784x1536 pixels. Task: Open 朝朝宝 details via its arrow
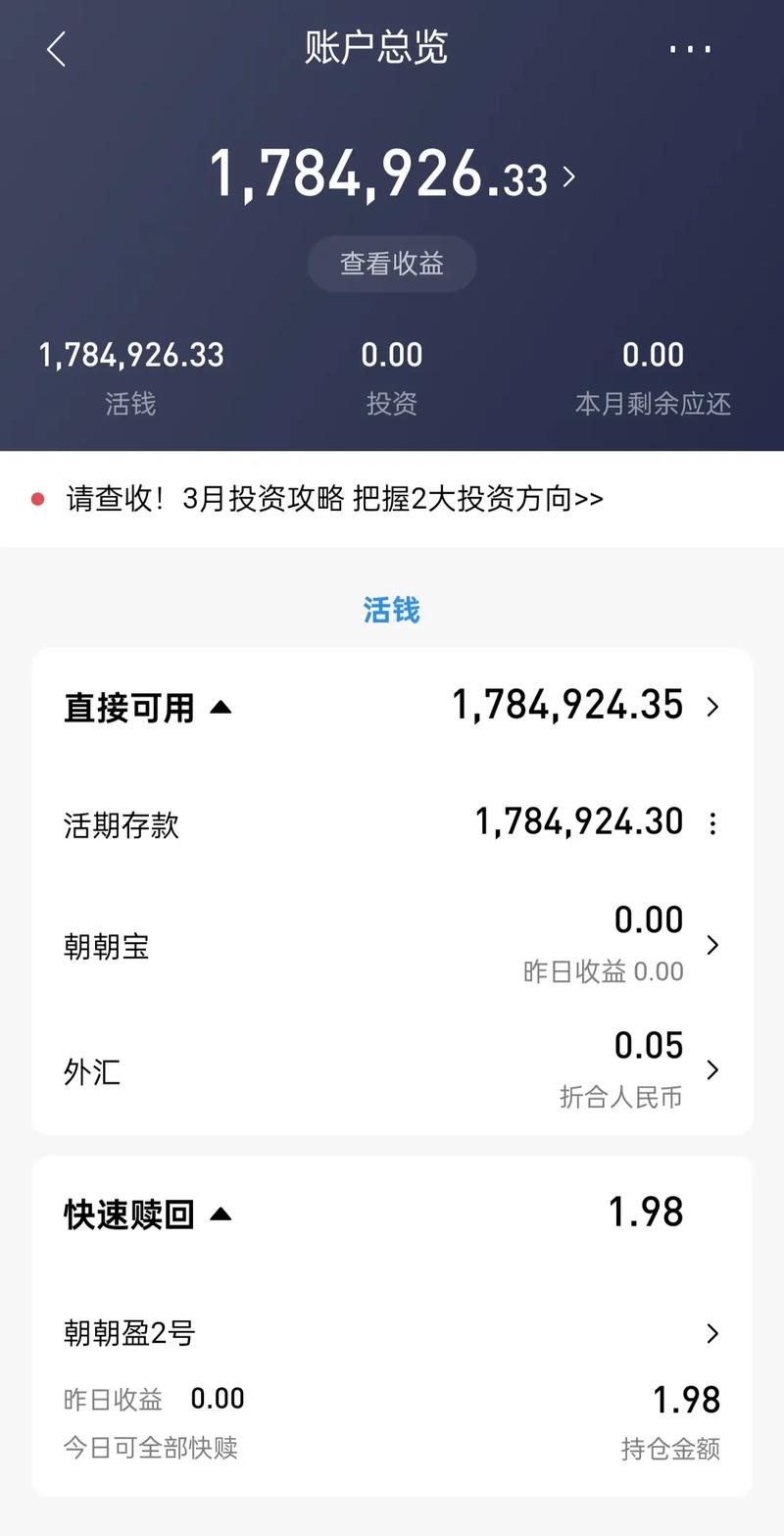pos(713,944)
